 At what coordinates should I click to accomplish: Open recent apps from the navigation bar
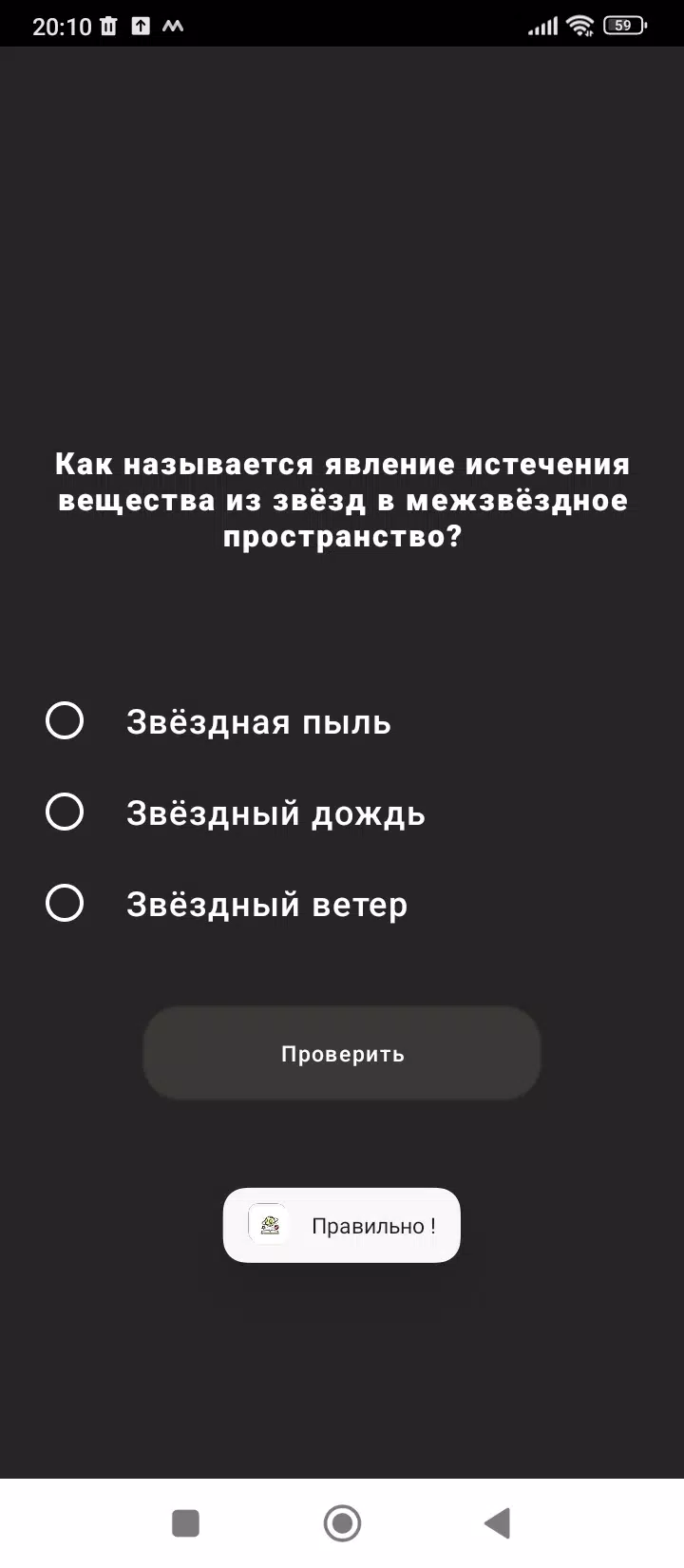185,1522
